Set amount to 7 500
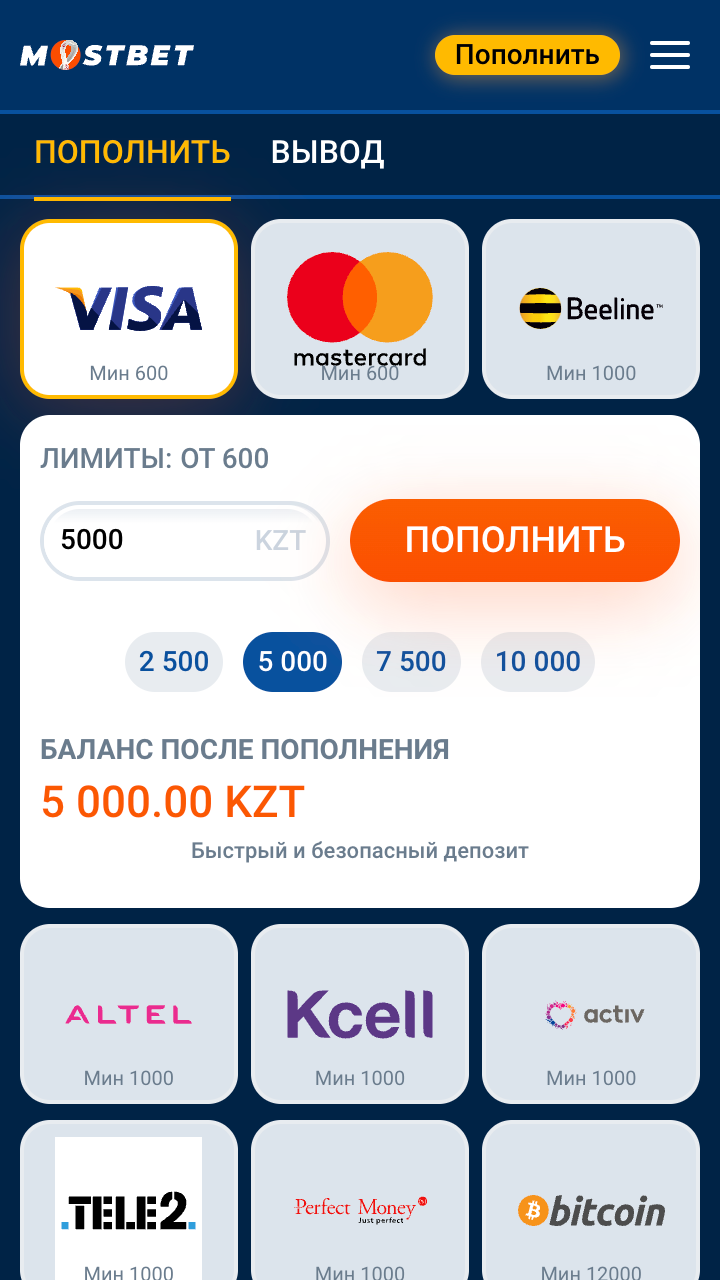 [411, 662]
